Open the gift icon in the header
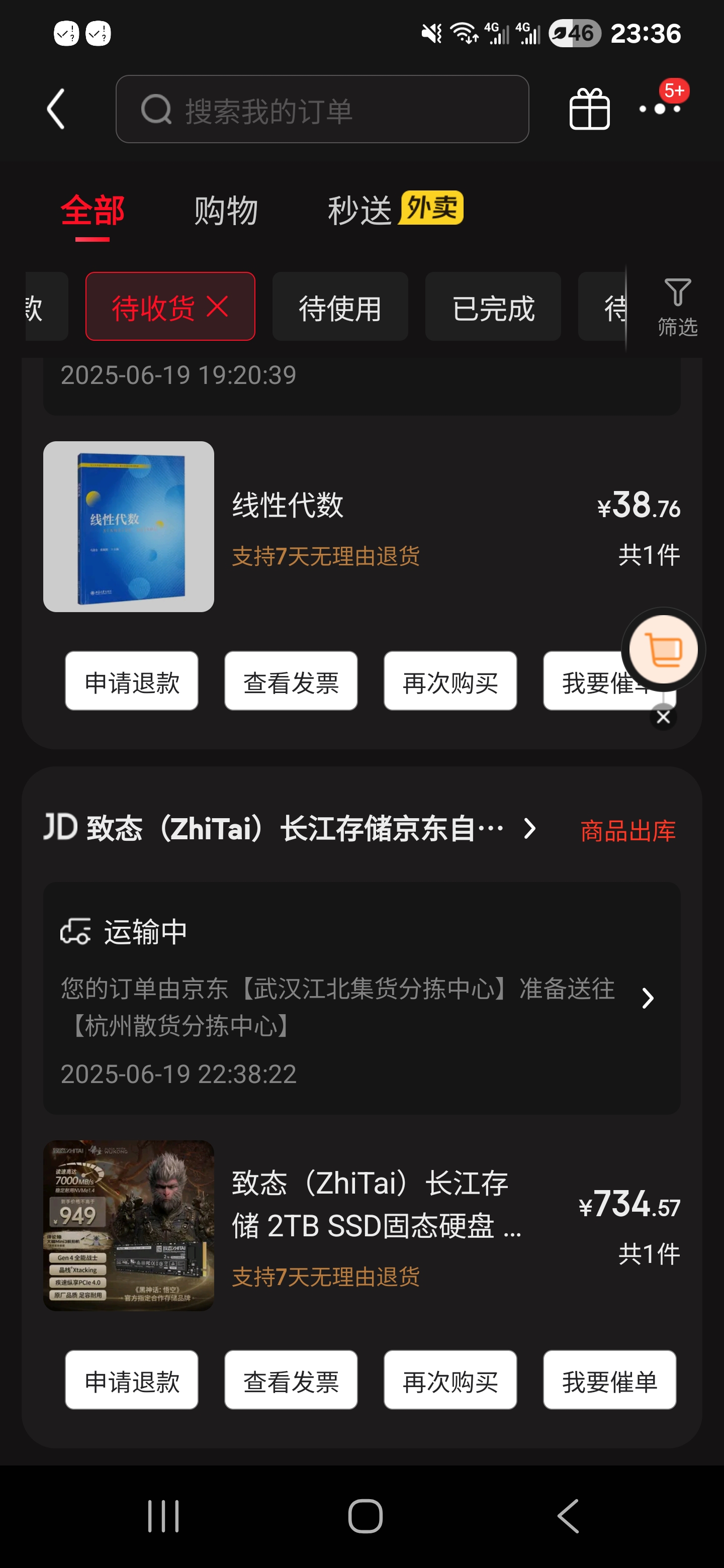Image resolution: width=724 pixels, height=1568 pixels. pos(588,110)
